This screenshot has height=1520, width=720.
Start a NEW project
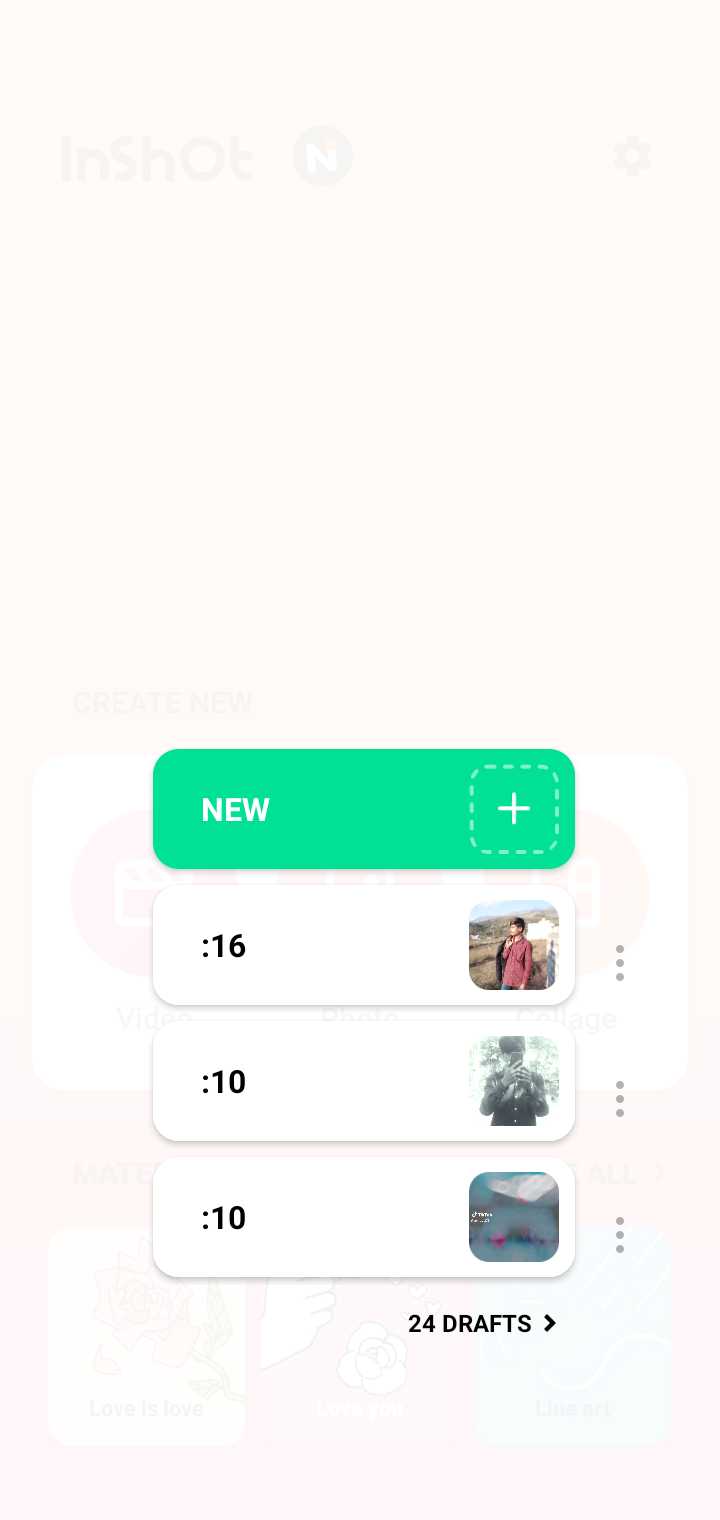point(364,809)
